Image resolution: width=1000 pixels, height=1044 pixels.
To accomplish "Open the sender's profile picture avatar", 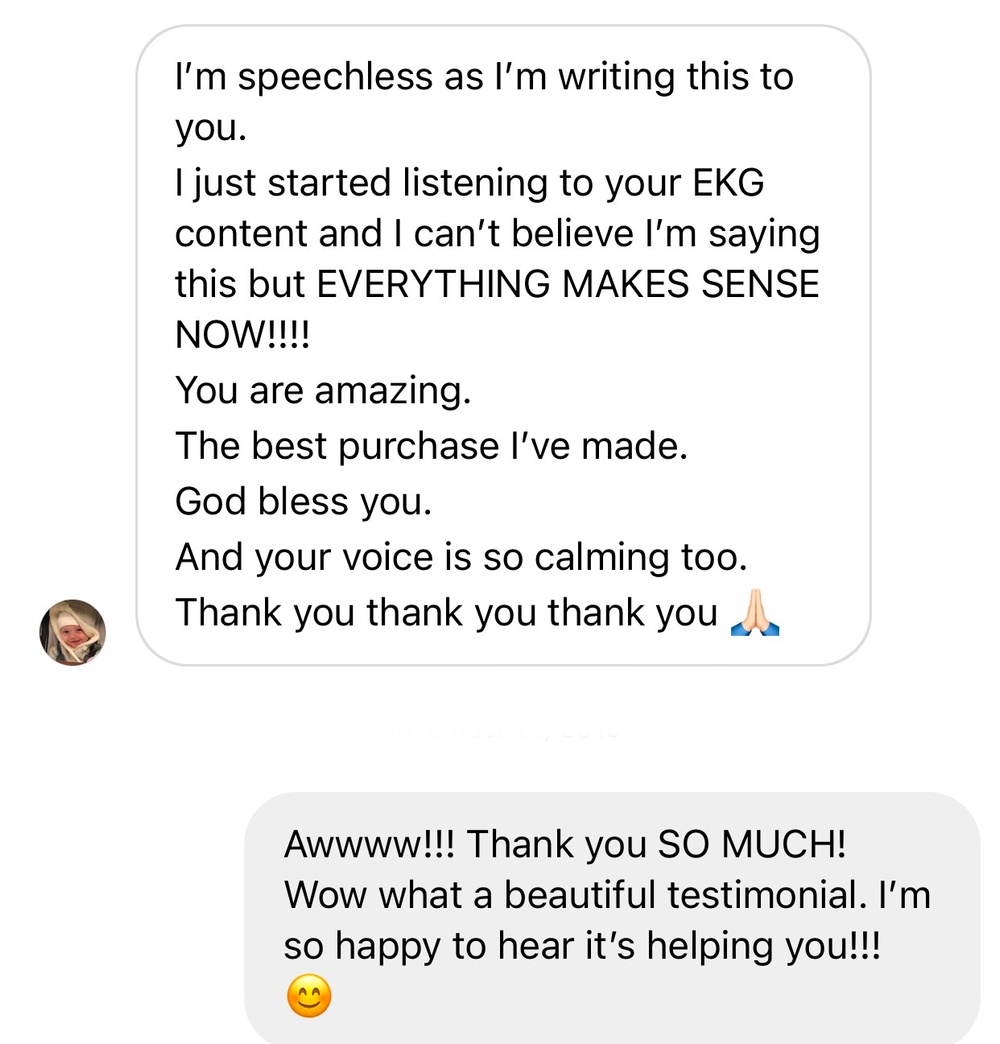I will point(72,632).
